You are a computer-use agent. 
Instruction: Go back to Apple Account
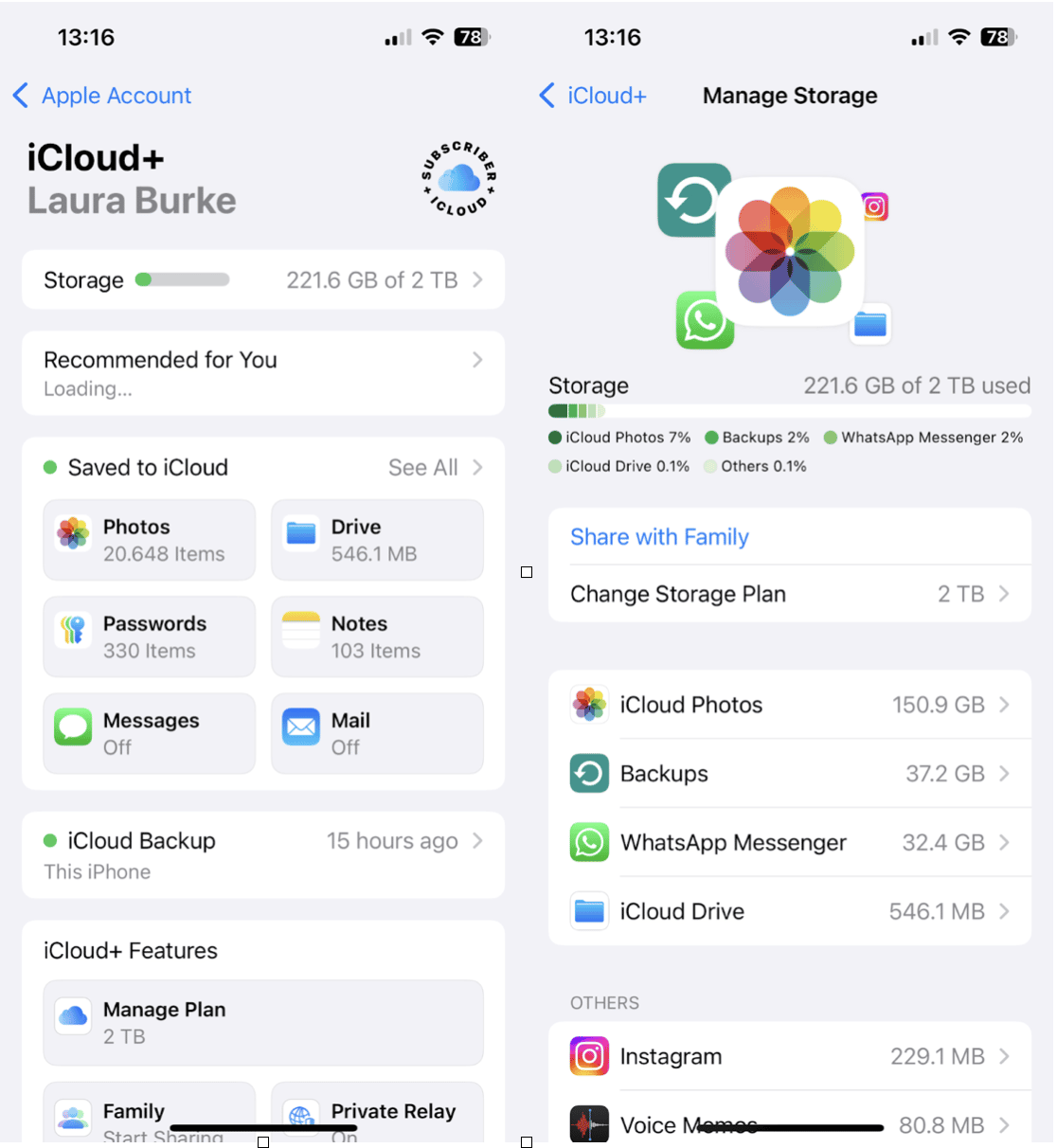click(102, 96)
